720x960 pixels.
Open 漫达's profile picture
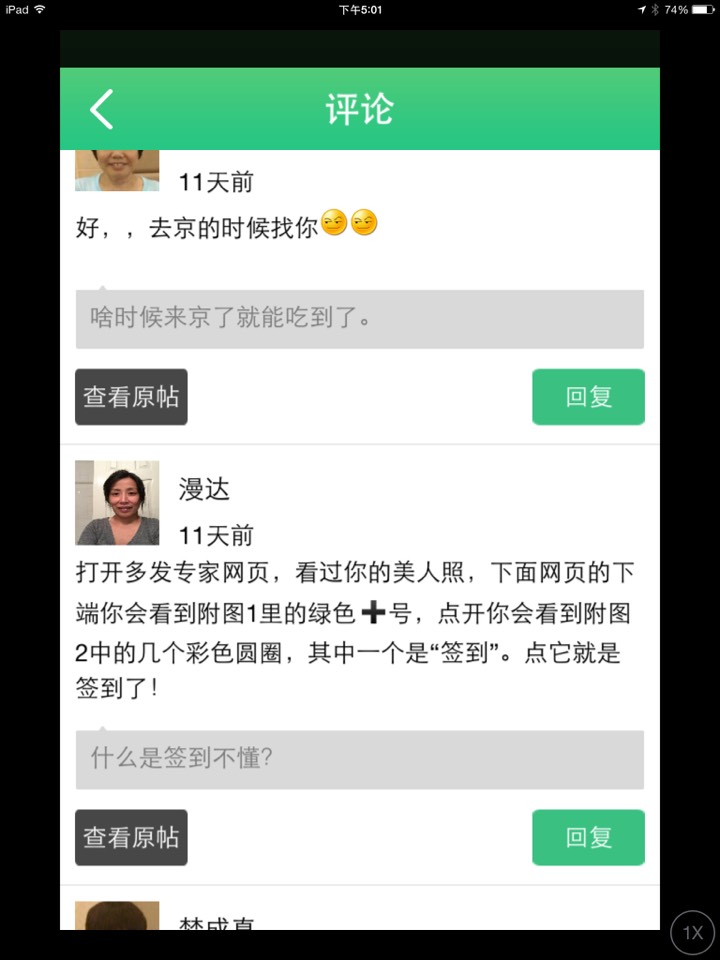point(117,502)
